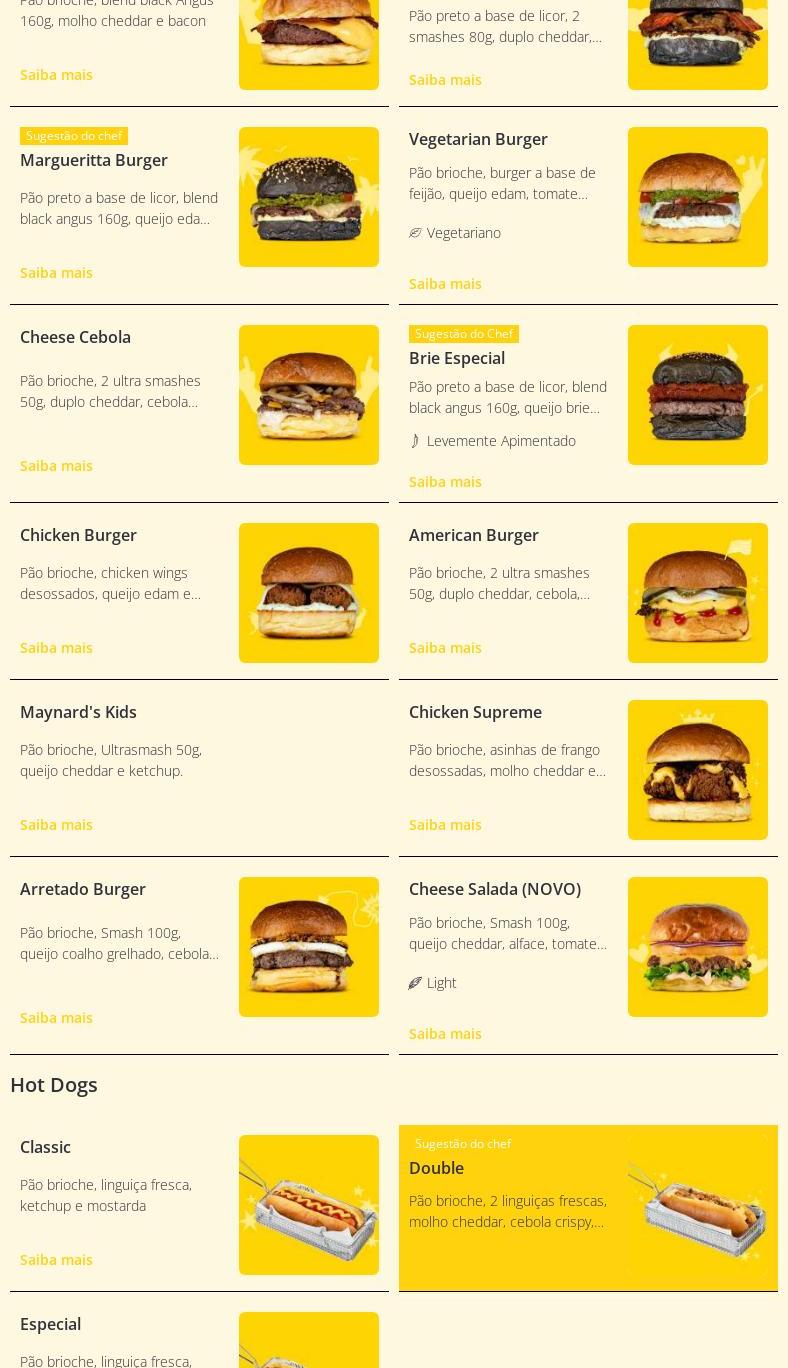
Task: Tap Saiba mais under Vegetarian Burger
Action: (x=445, y=283)
